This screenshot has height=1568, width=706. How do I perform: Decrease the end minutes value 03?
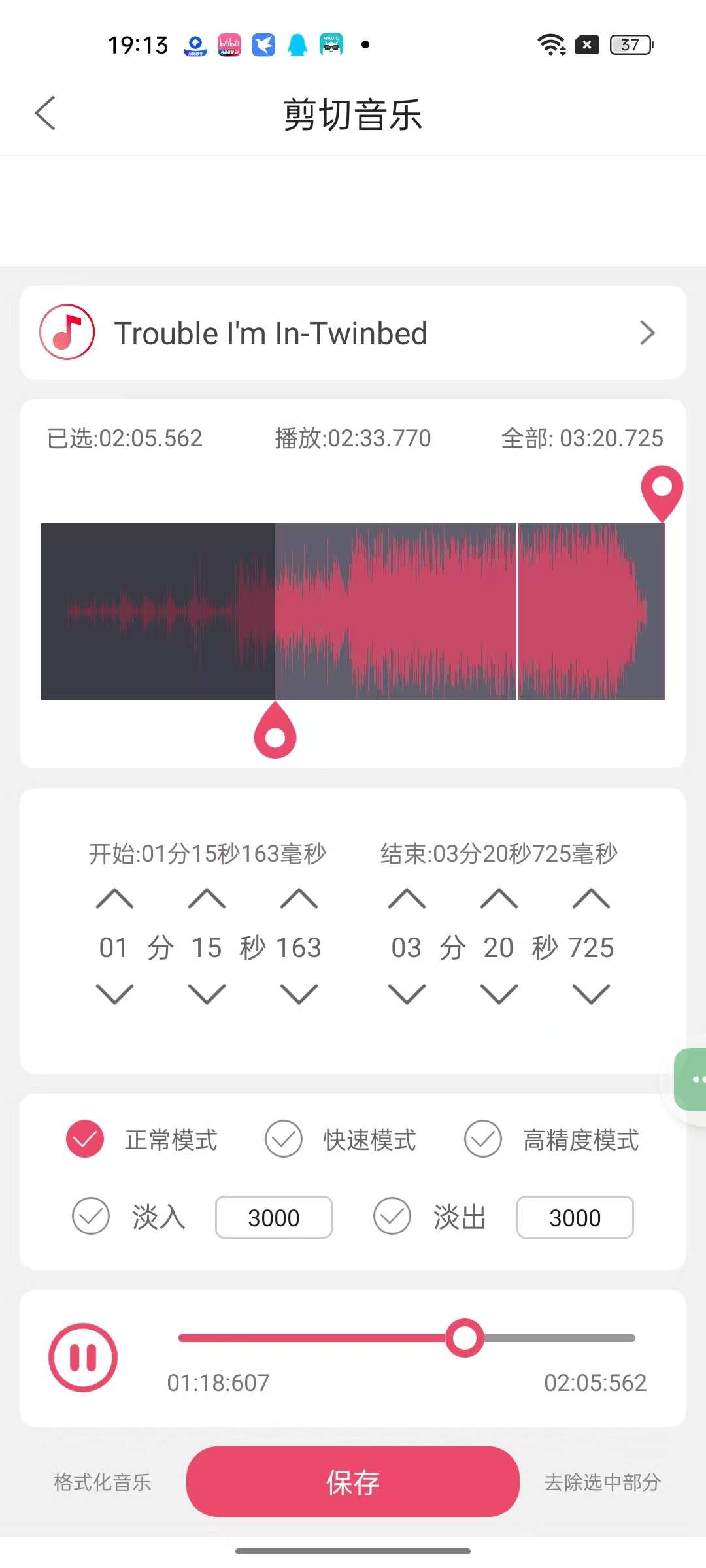tap(407, 994)
